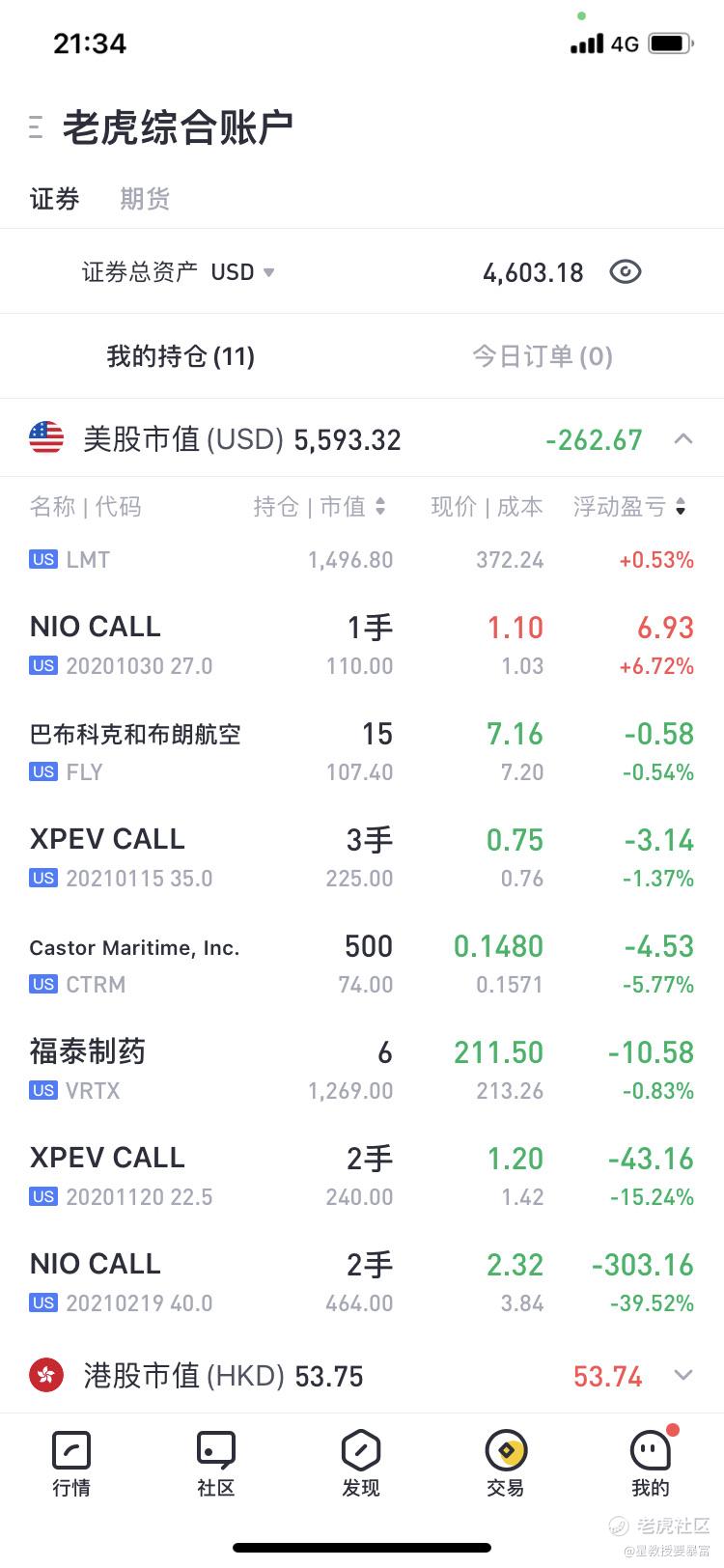Open the 巴布科克和布朗航空 FLY position

[x=362, y=752]
